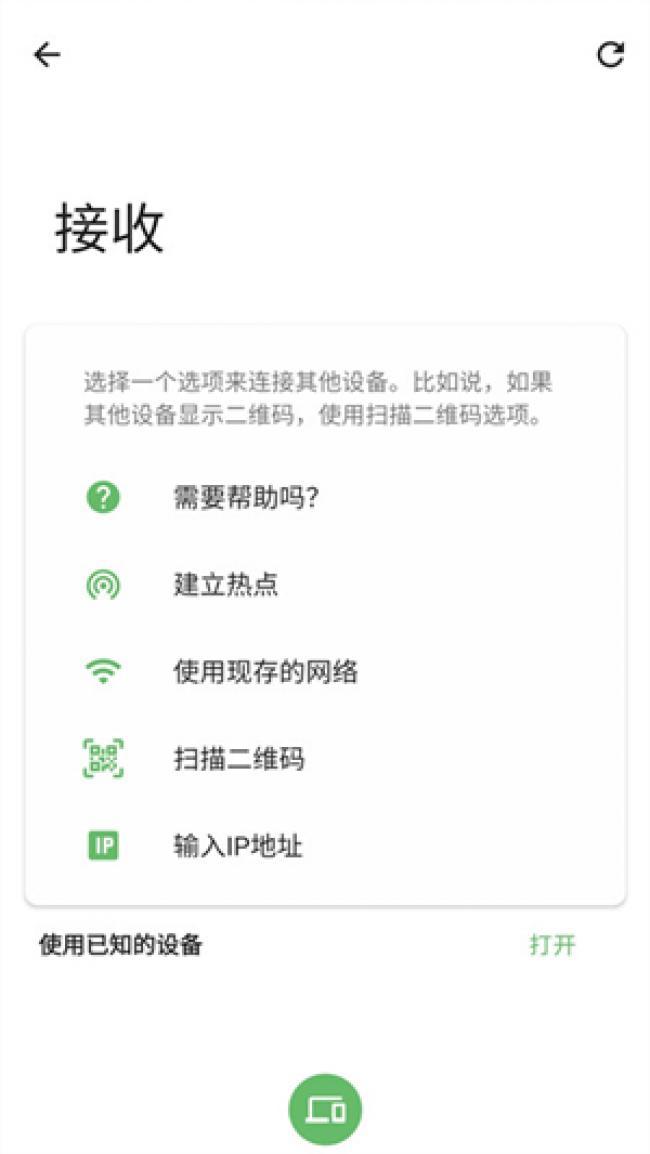Select 输入IP地址 option

pos(325,846)
